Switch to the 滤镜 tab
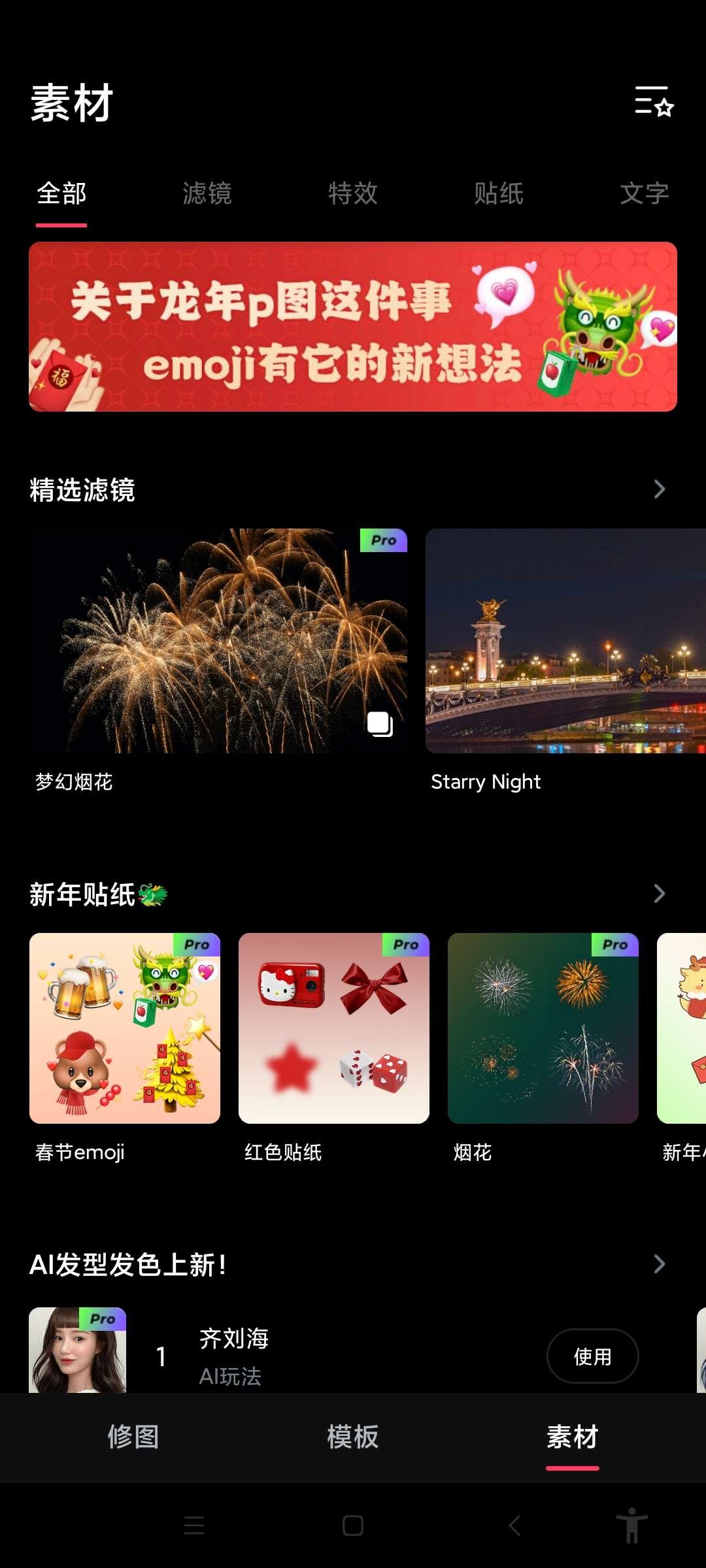Image resolution: width=706 pixels, height=1568 pixels. click(207, 193)
